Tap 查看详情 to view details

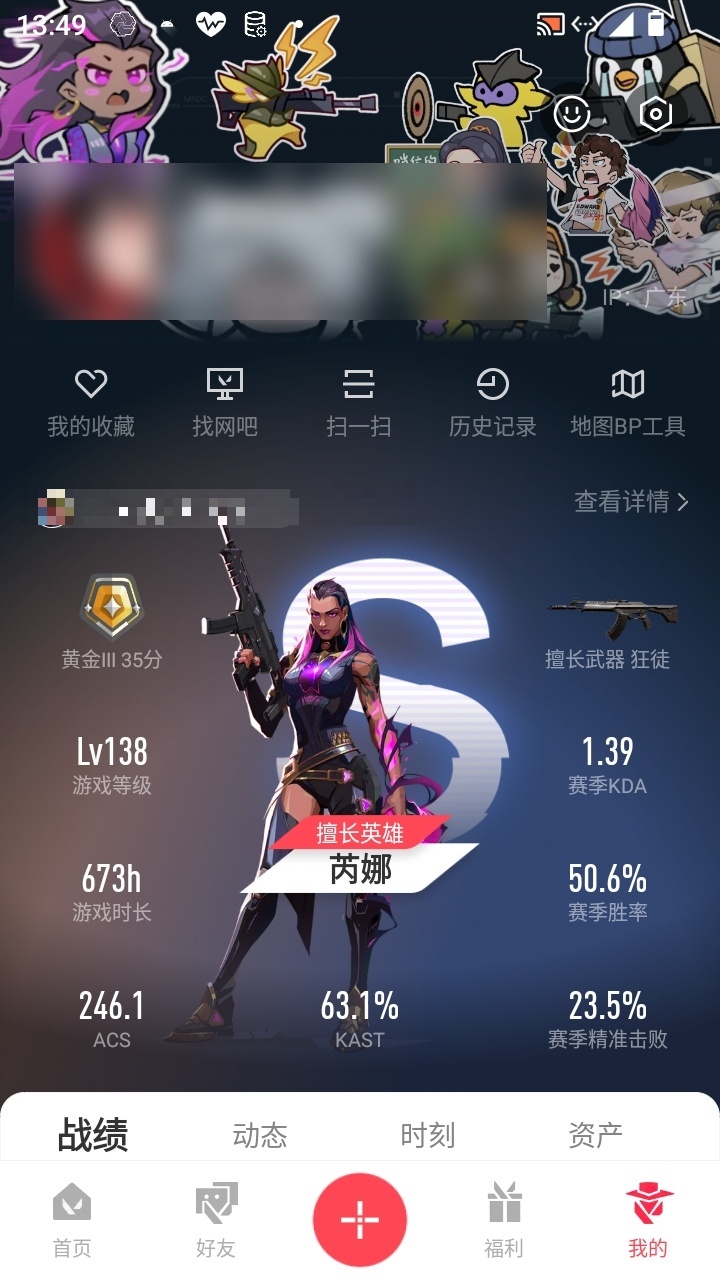pyautogui.click(x=632, y=501)
